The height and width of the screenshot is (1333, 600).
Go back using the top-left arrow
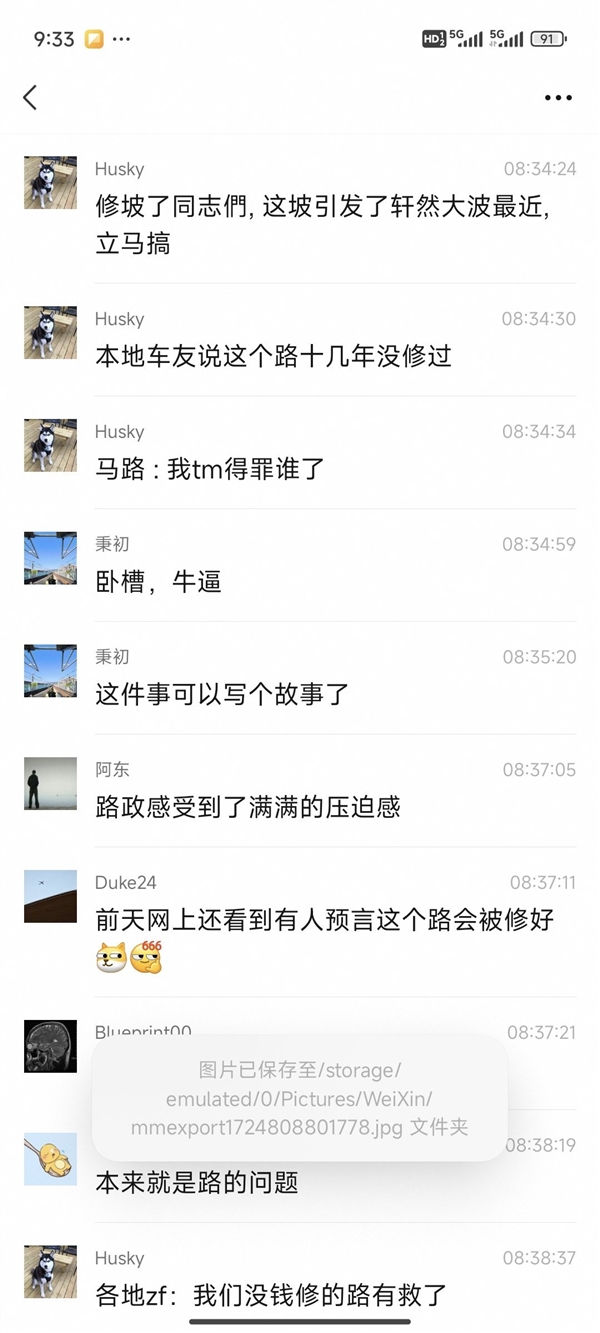[x=30, y=97]
